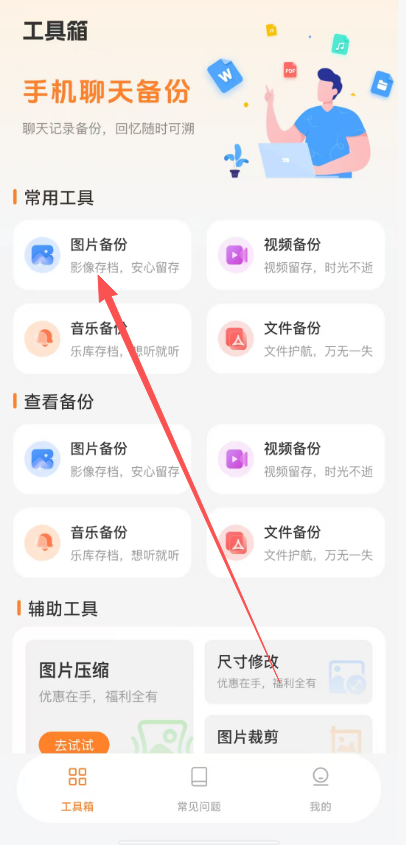Screen dimensions: 406x845
Task: Open the 尺寸修改 tool
Action: point(288,671)
